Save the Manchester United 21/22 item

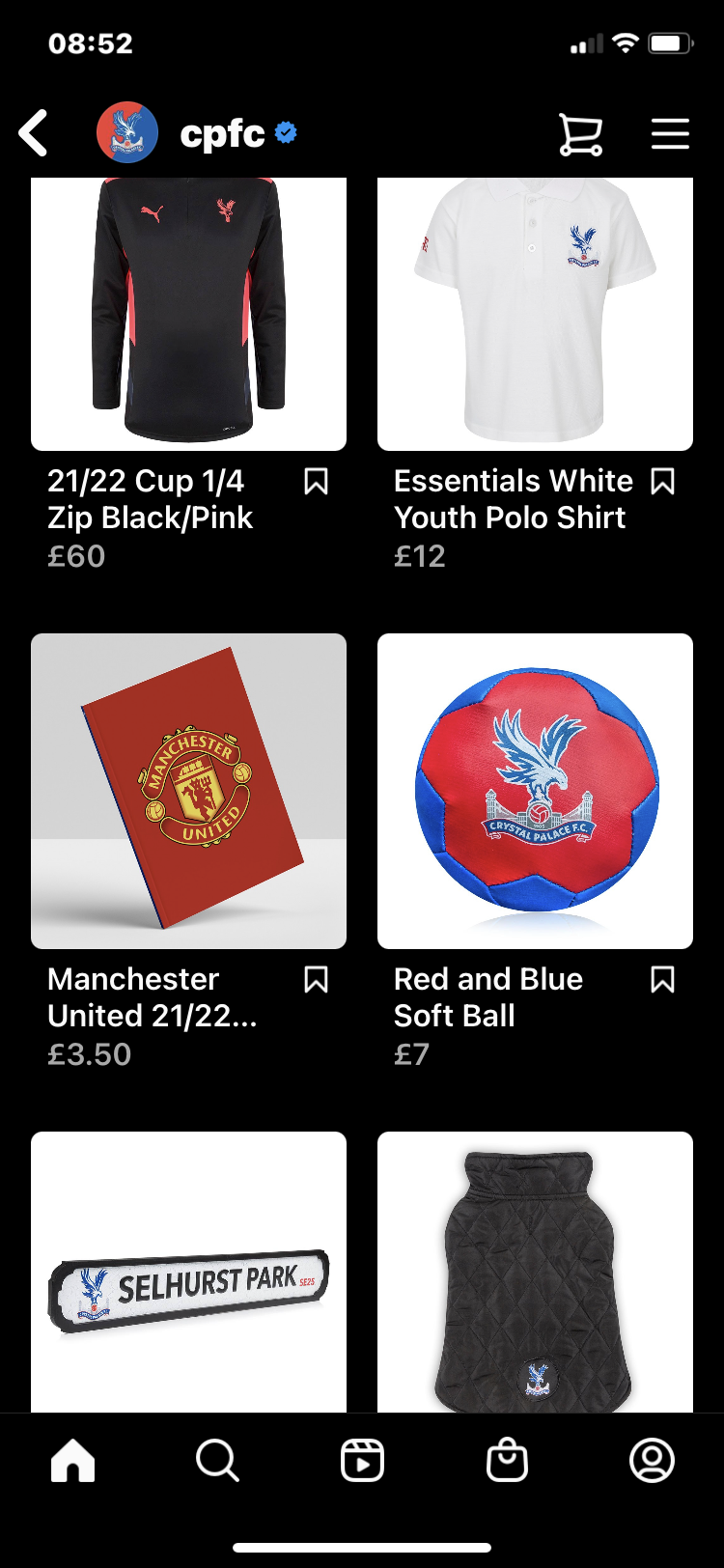click(316, 980)
